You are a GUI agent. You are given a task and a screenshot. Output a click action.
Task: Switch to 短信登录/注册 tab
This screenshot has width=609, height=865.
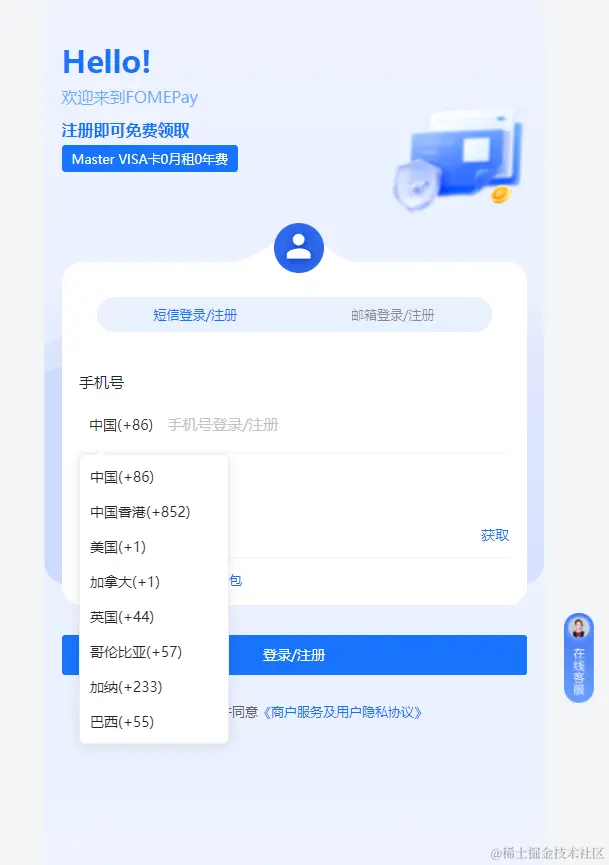tap(195, 315)
